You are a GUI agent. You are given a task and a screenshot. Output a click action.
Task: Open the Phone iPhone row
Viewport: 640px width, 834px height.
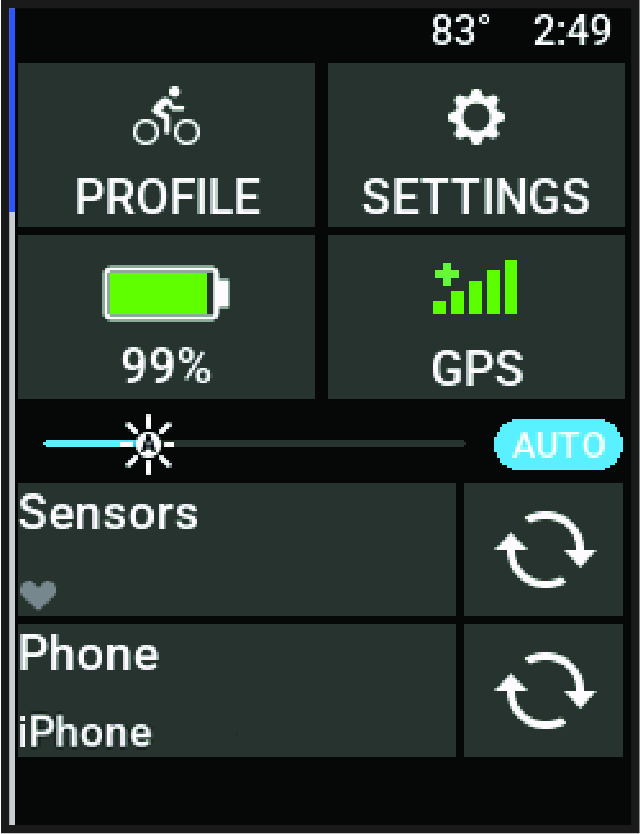tap(236, 690)
